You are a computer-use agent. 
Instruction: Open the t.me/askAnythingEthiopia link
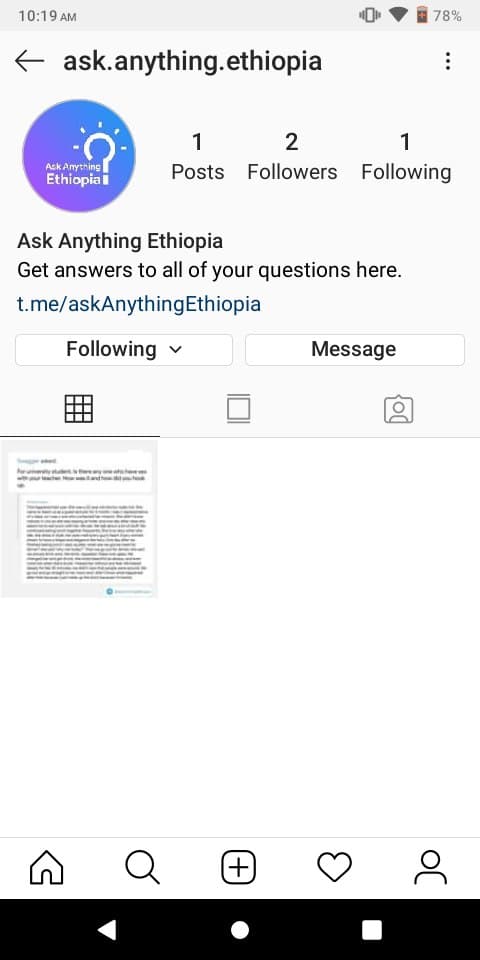pos(139,304)
